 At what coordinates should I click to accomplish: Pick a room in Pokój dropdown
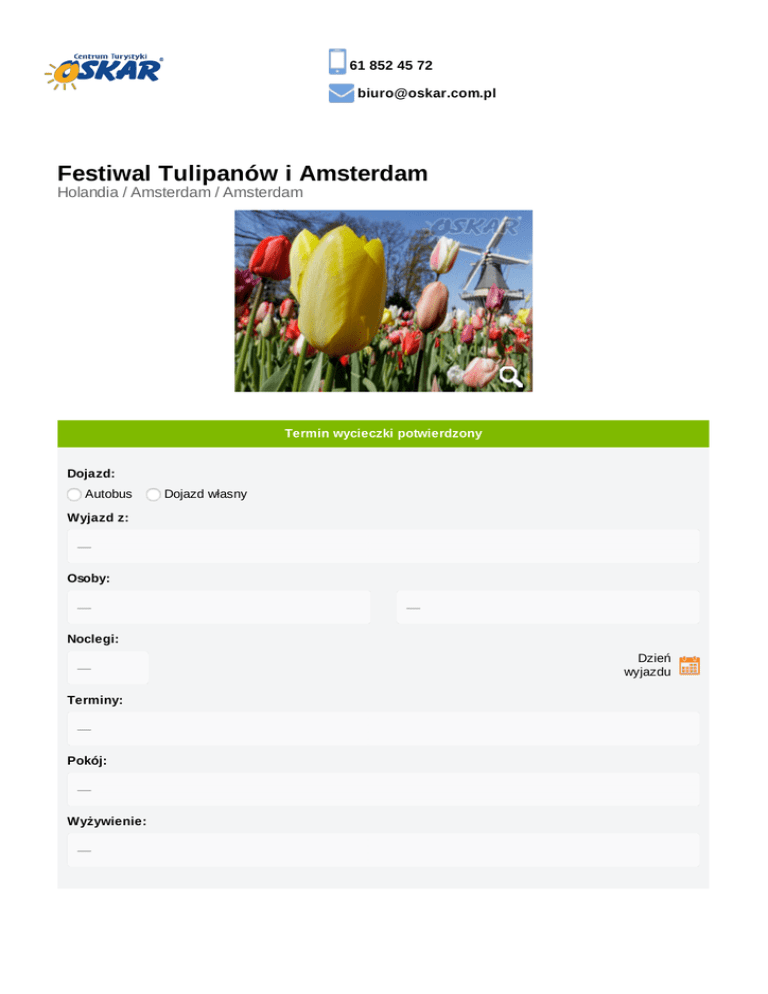click(x=383, y=789)
